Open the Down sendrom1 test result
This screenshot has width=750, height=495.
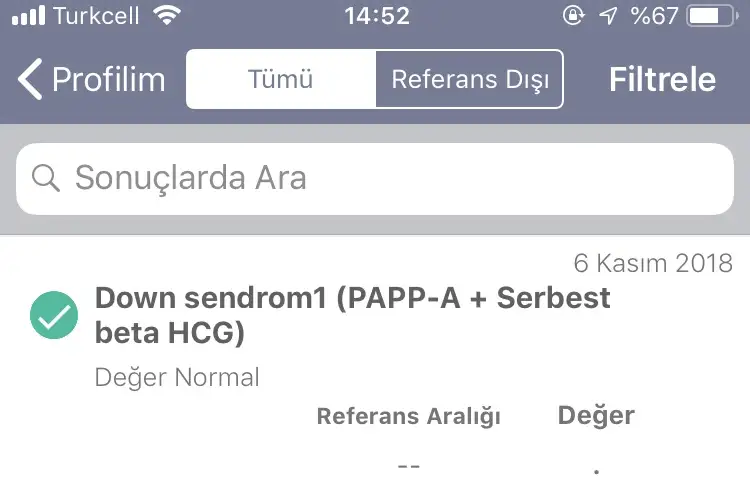point(352,315)
